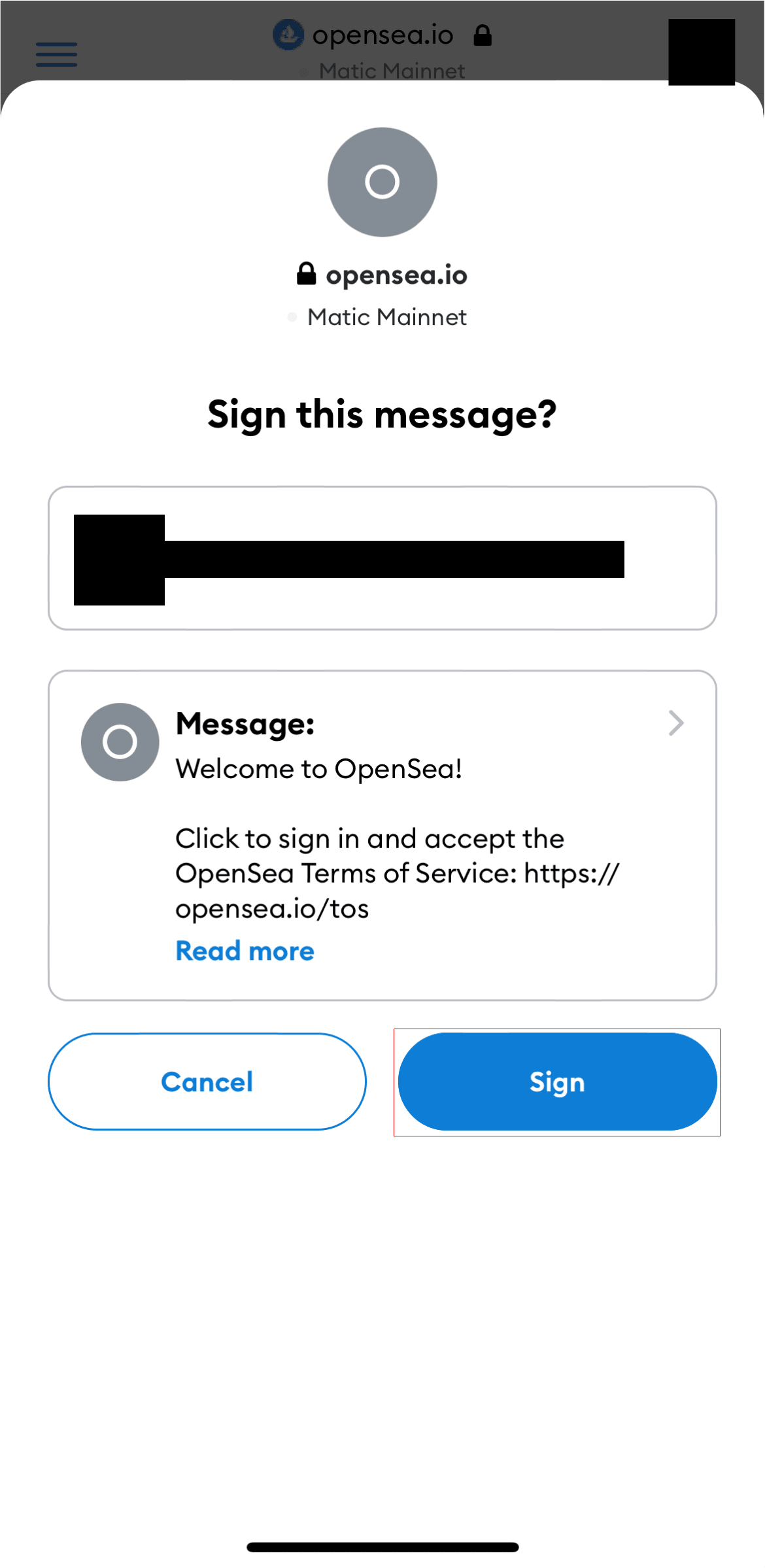Cancel the signature request
The height and width of the screenshot is (1568, 765).
pyautogui.click(x=207, y=1082)
